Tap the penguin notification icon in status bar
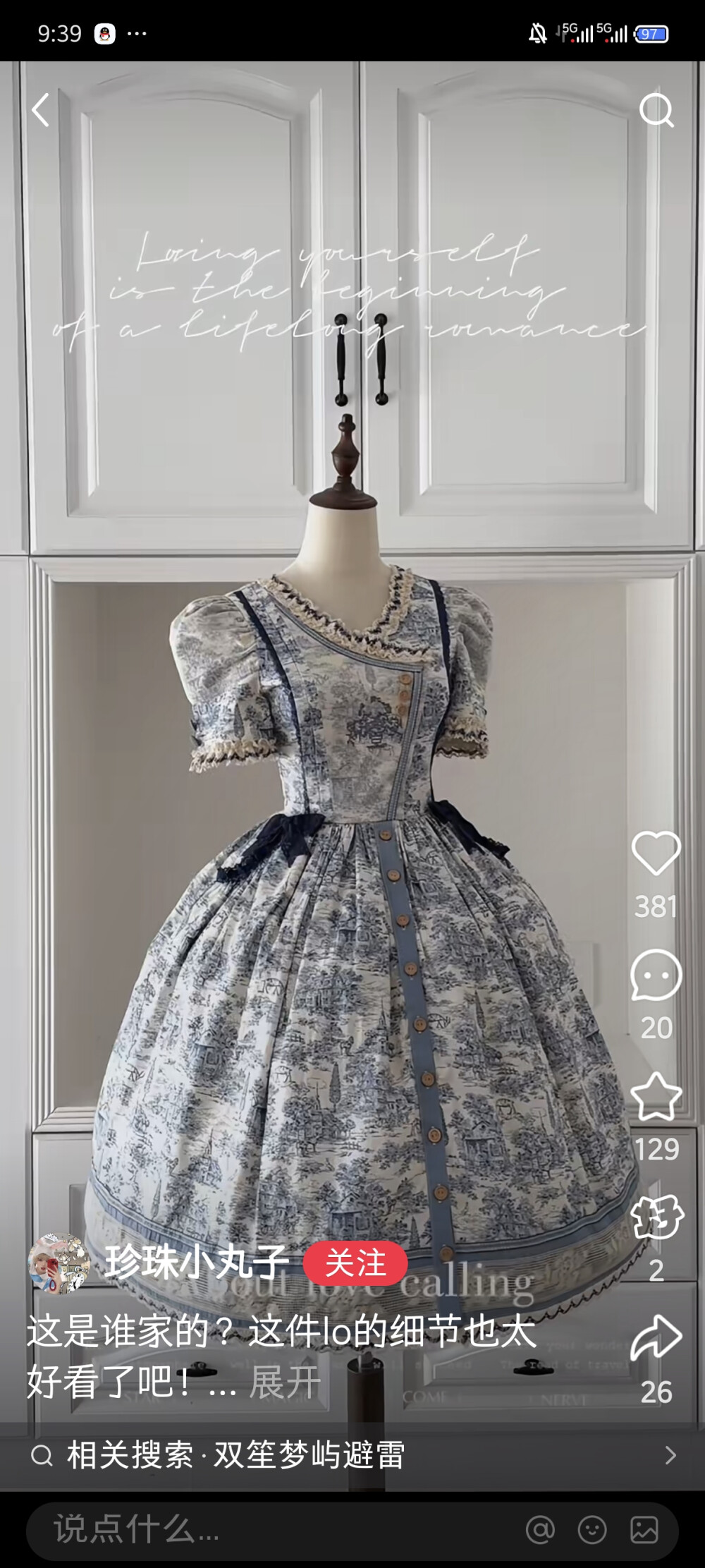Image resolution: width=705 pixels, height=1568 pixels. click(x=104, y=33)
